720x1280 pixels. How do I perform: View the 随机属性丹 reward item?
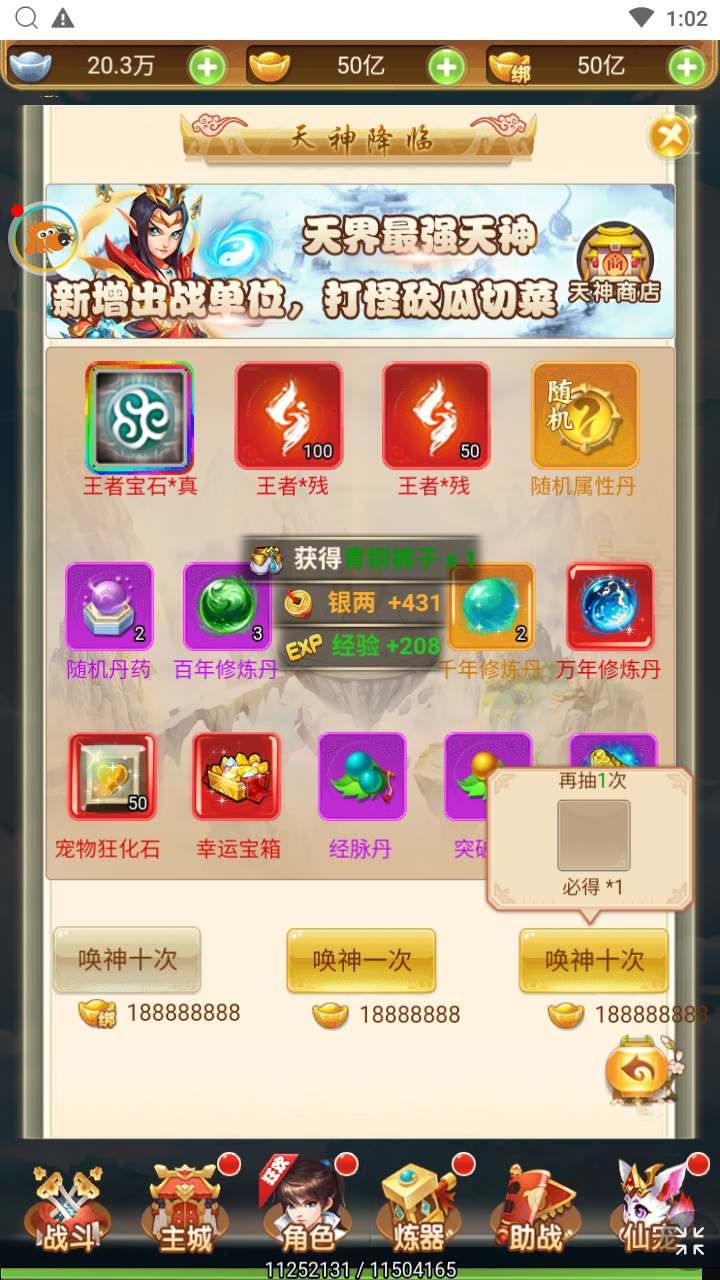click(585, 417)
